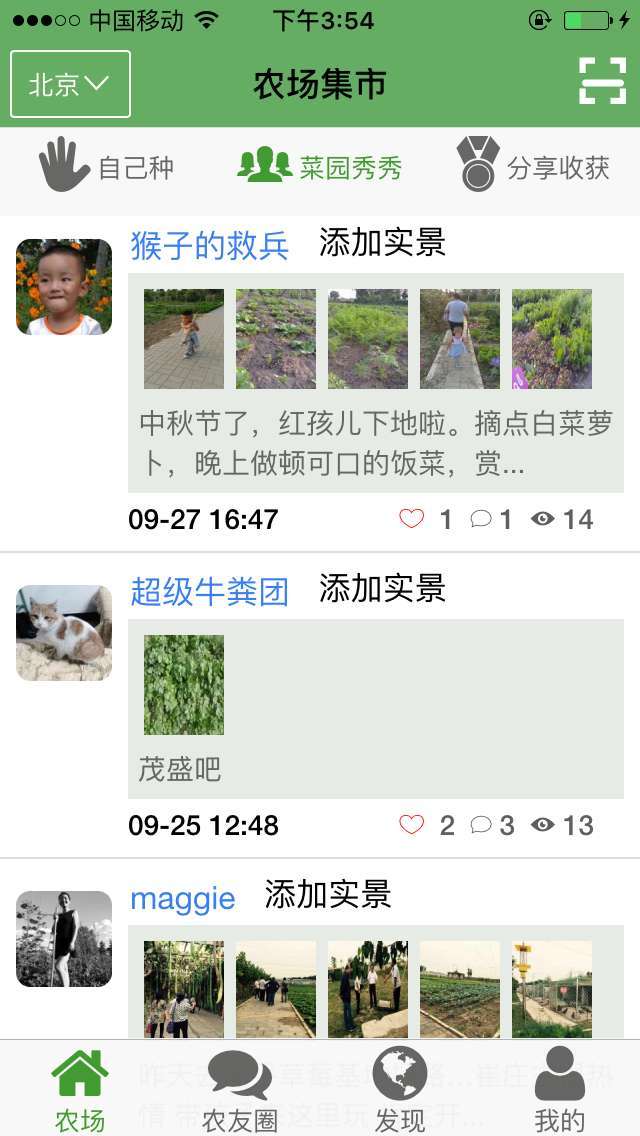The width and height of the screenshot is (640, 1136).
Task: Select the 菜园秀秀 tab
Action: click(x=320, y=166)
